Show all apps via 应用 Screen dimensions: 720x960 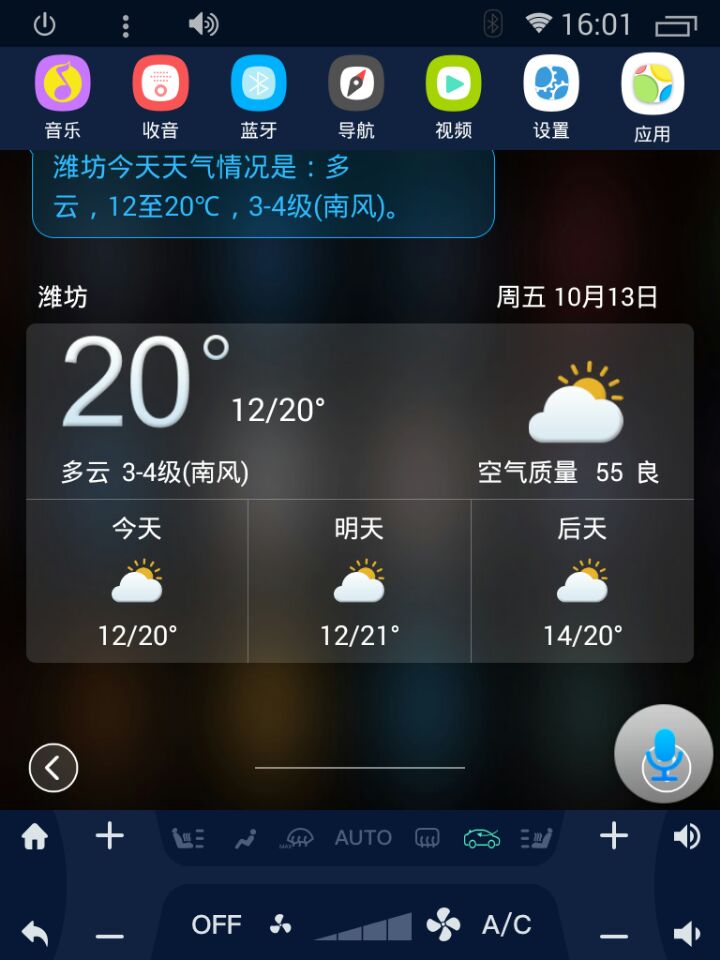(652, 86)
